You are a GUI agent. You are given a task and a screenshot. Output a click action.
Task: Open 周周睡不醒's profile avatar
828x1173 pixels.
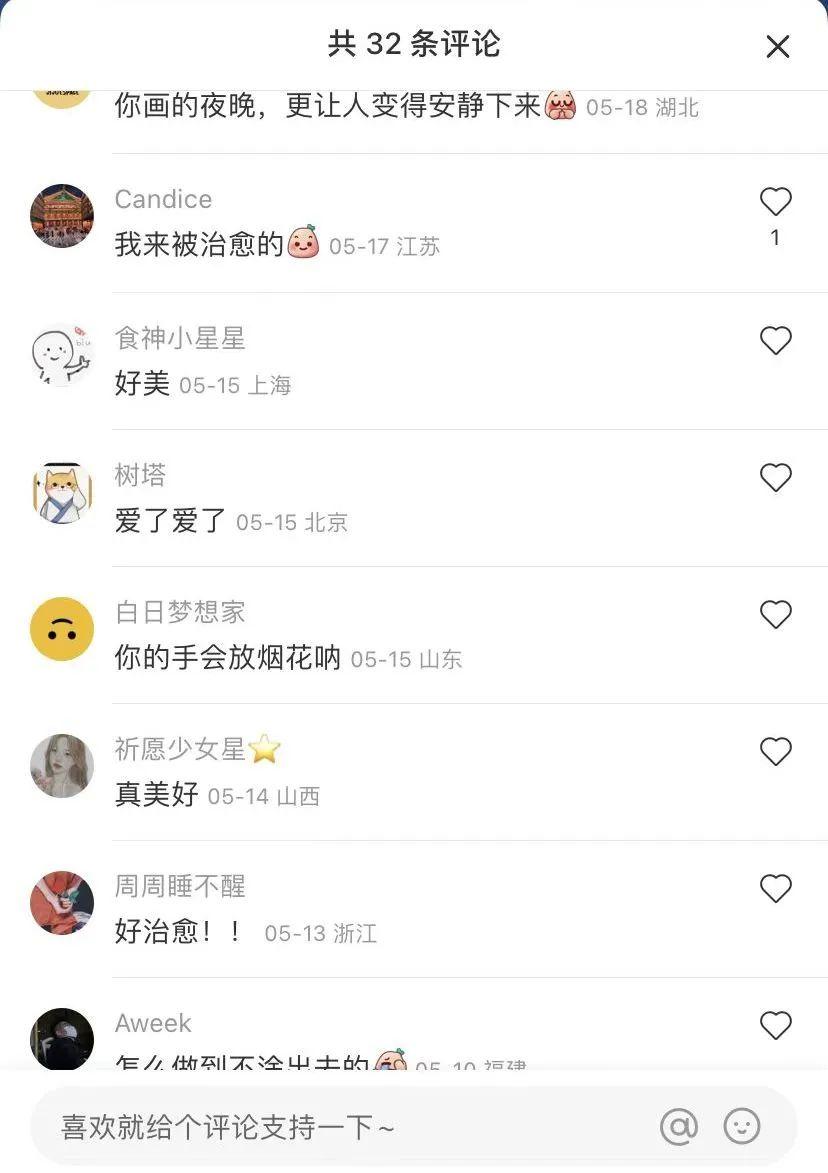point(62,903)
